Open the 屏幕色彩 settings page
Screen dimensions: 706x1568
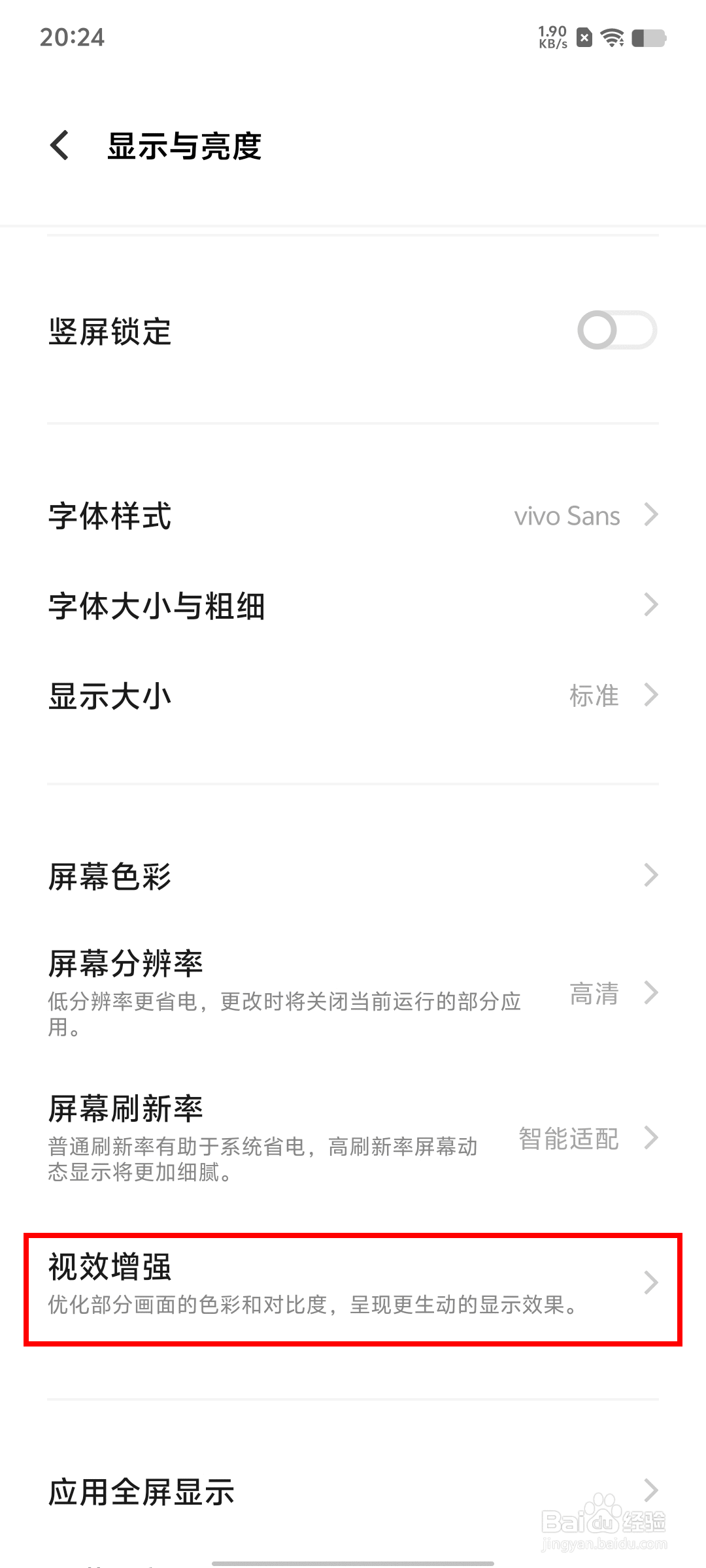point(353,875)
